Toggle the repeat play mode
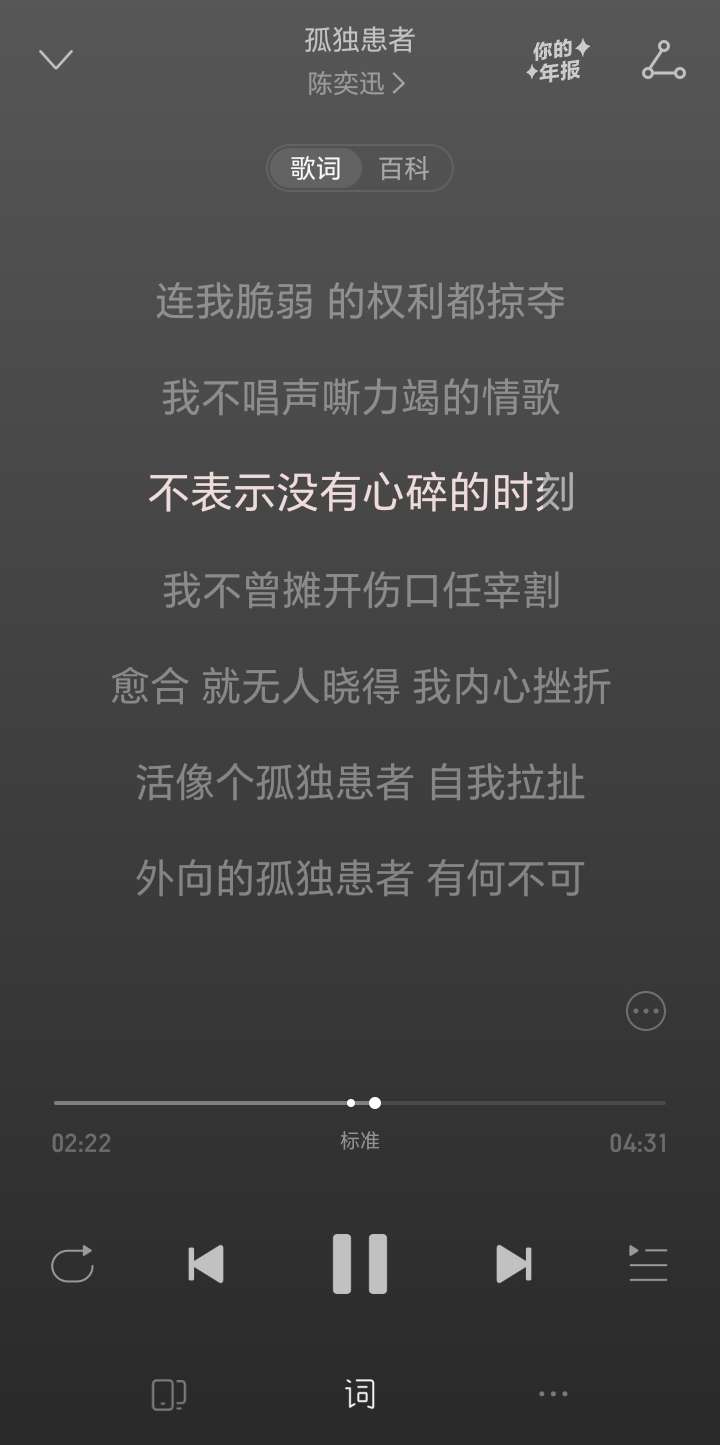720x1445 pixels. [x=72, y=1264]
